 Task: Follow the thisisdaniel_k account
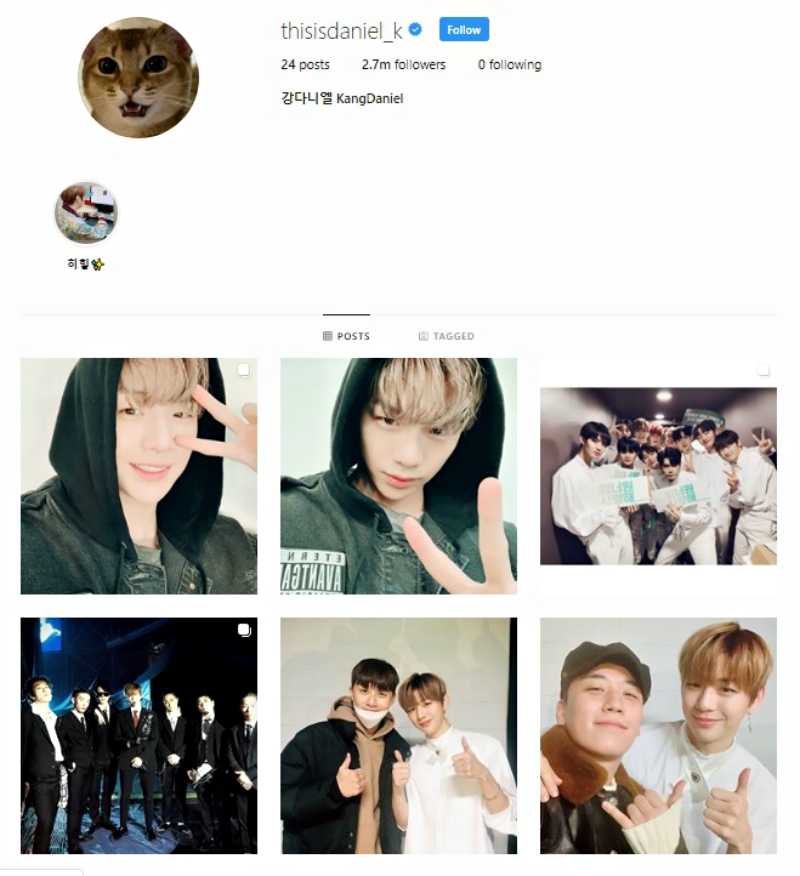click(464, 30)
